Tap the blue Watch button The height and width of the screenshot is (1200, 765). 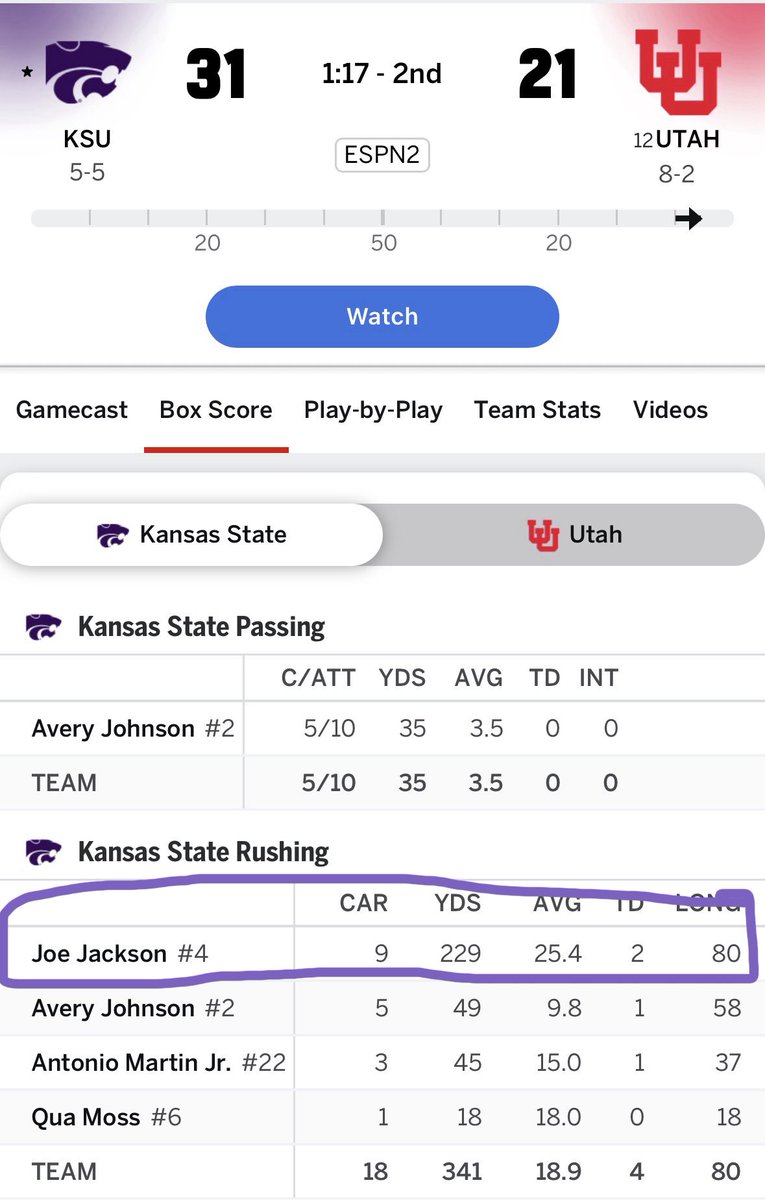pos(382,317)
